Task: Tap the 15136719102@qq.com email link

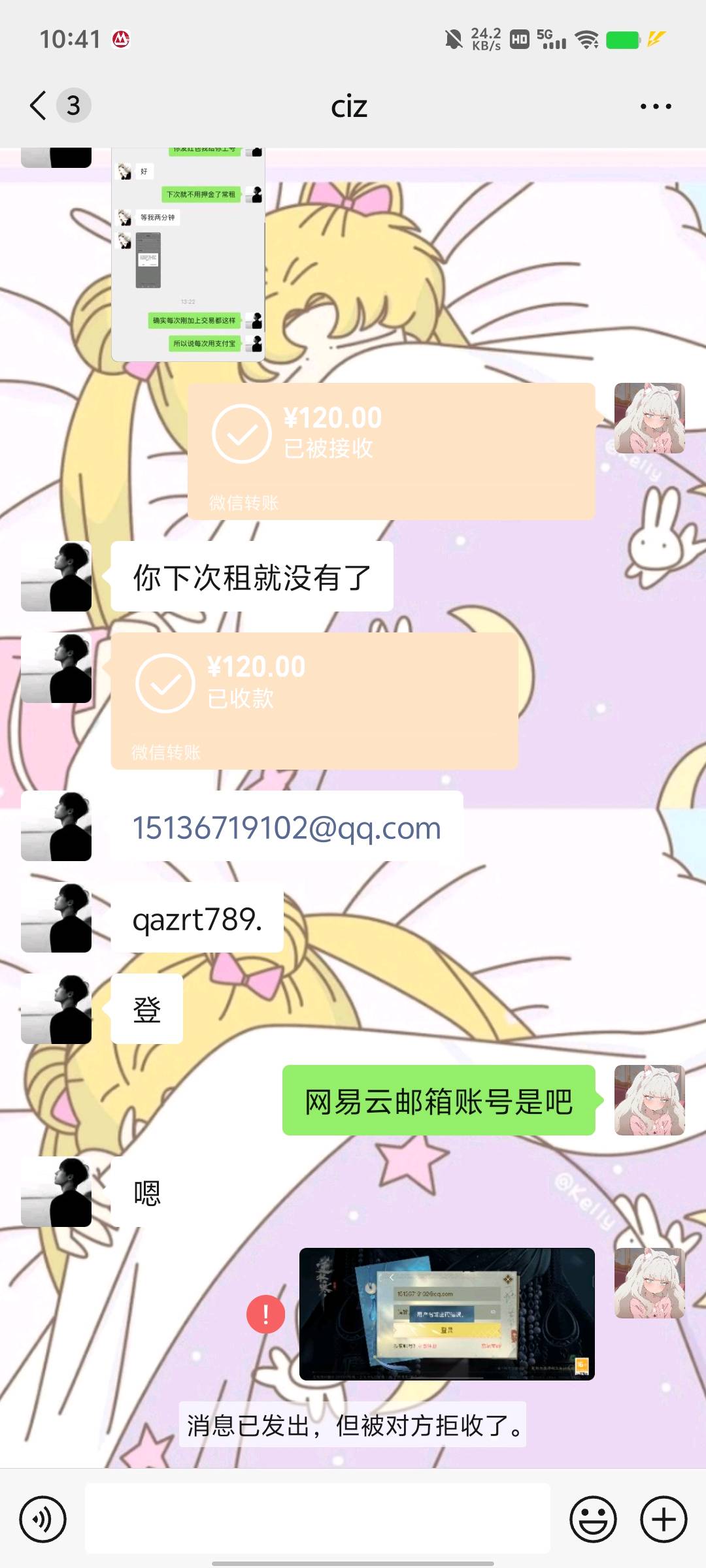Action: (x=287, y=827)
